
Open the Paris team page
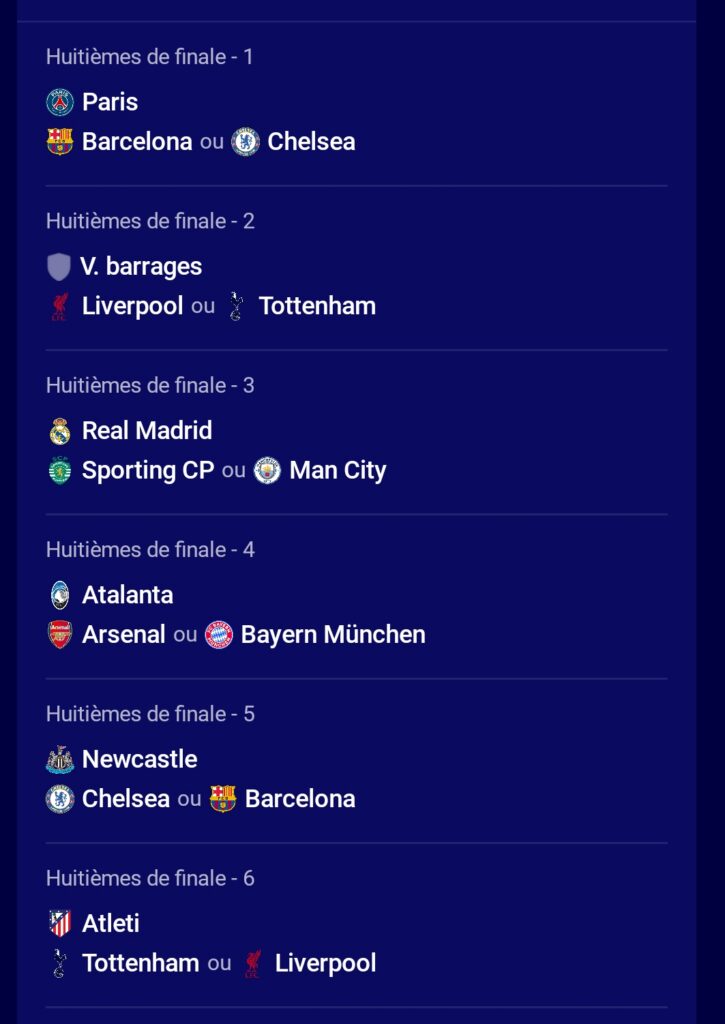(109, 102)
